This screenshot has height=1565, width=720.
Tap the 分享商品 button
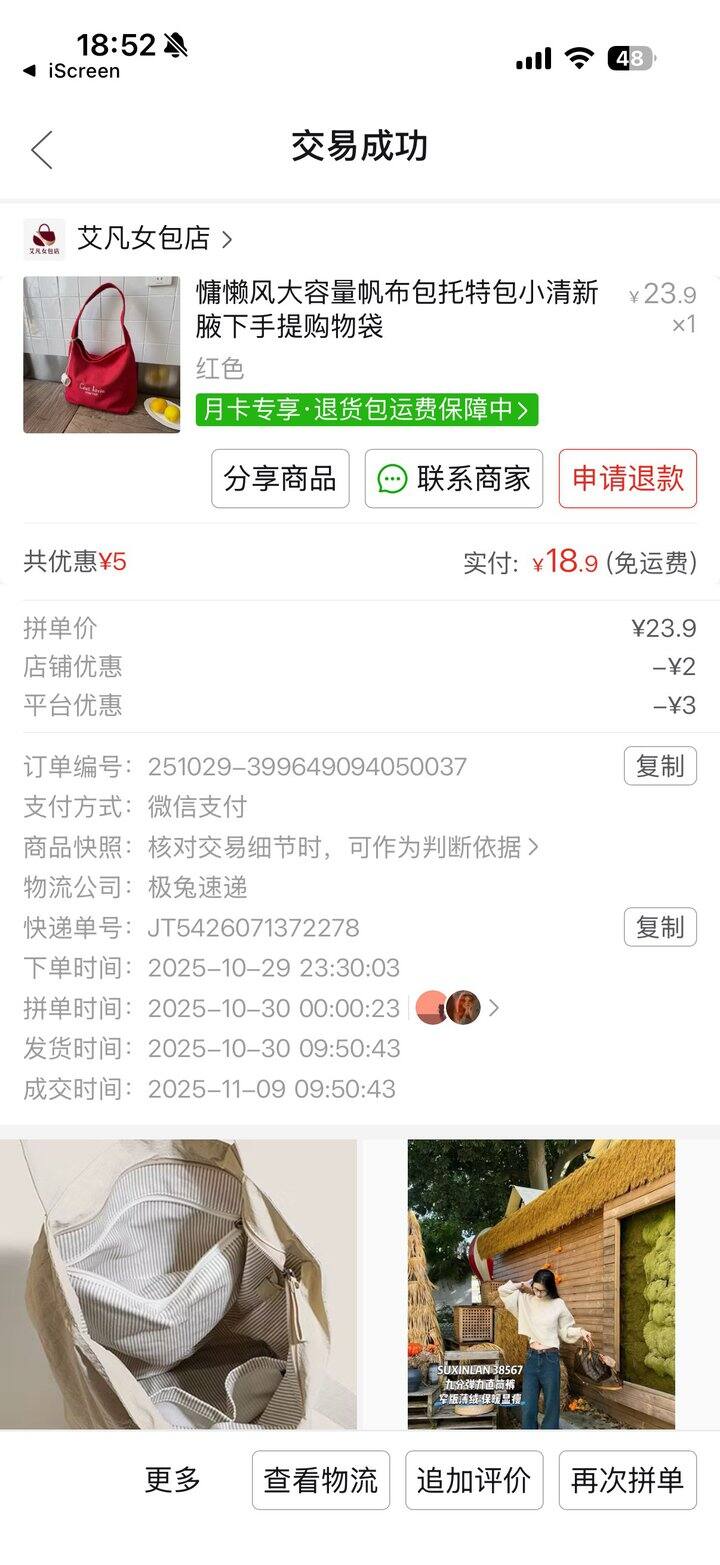(x=280, y=479)
